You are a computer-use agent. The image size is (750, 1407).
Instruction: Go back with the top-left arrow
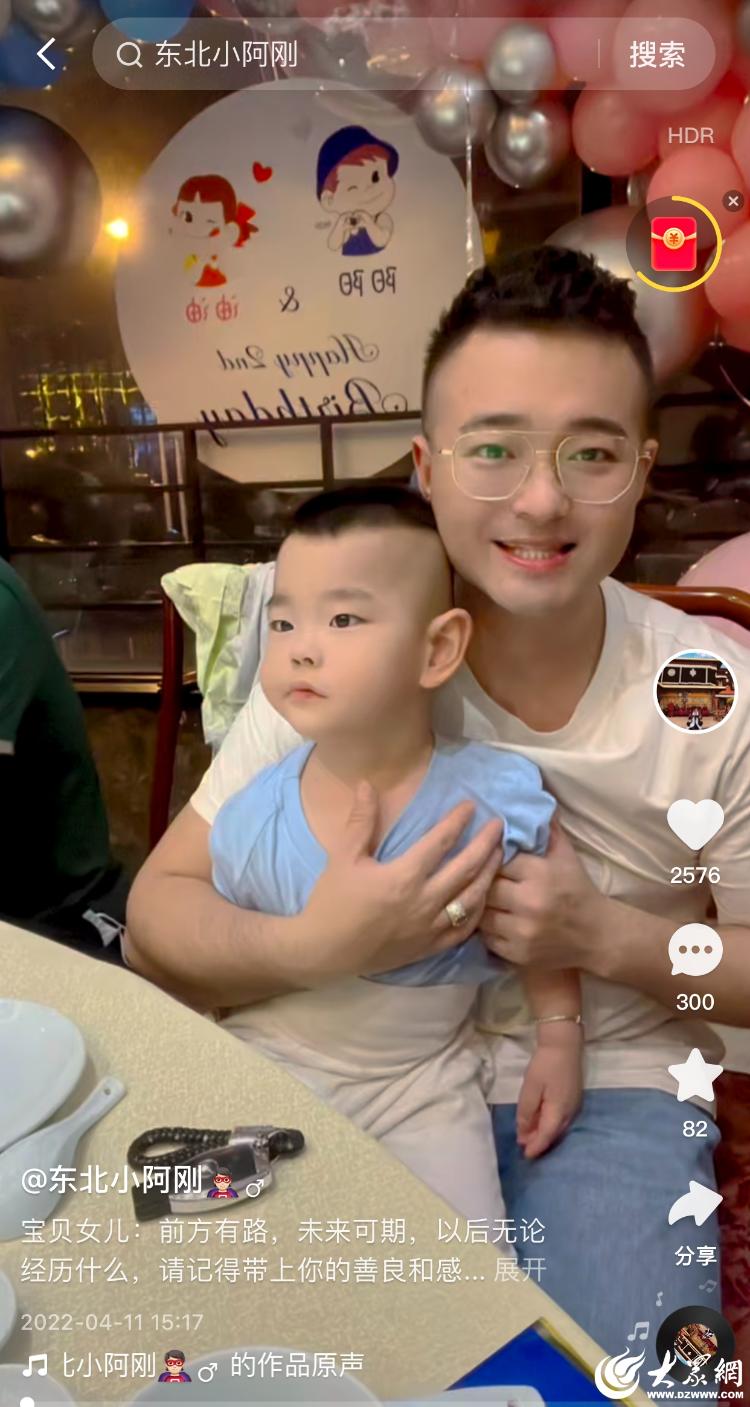(x=46, y=54)
